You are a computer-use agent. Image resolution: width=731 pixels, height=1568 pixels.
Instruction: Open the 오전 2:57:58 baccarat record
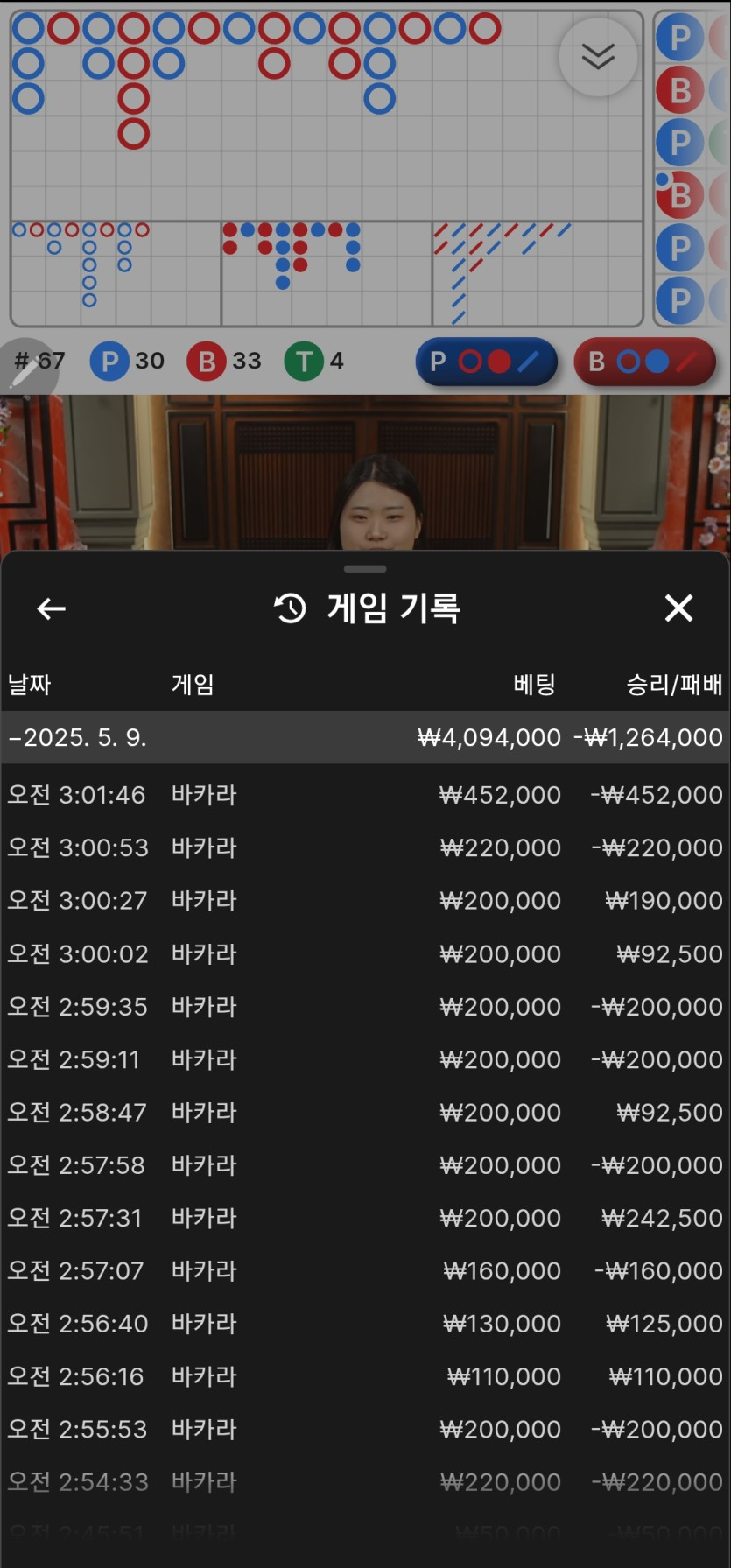tap(365, 1164)
